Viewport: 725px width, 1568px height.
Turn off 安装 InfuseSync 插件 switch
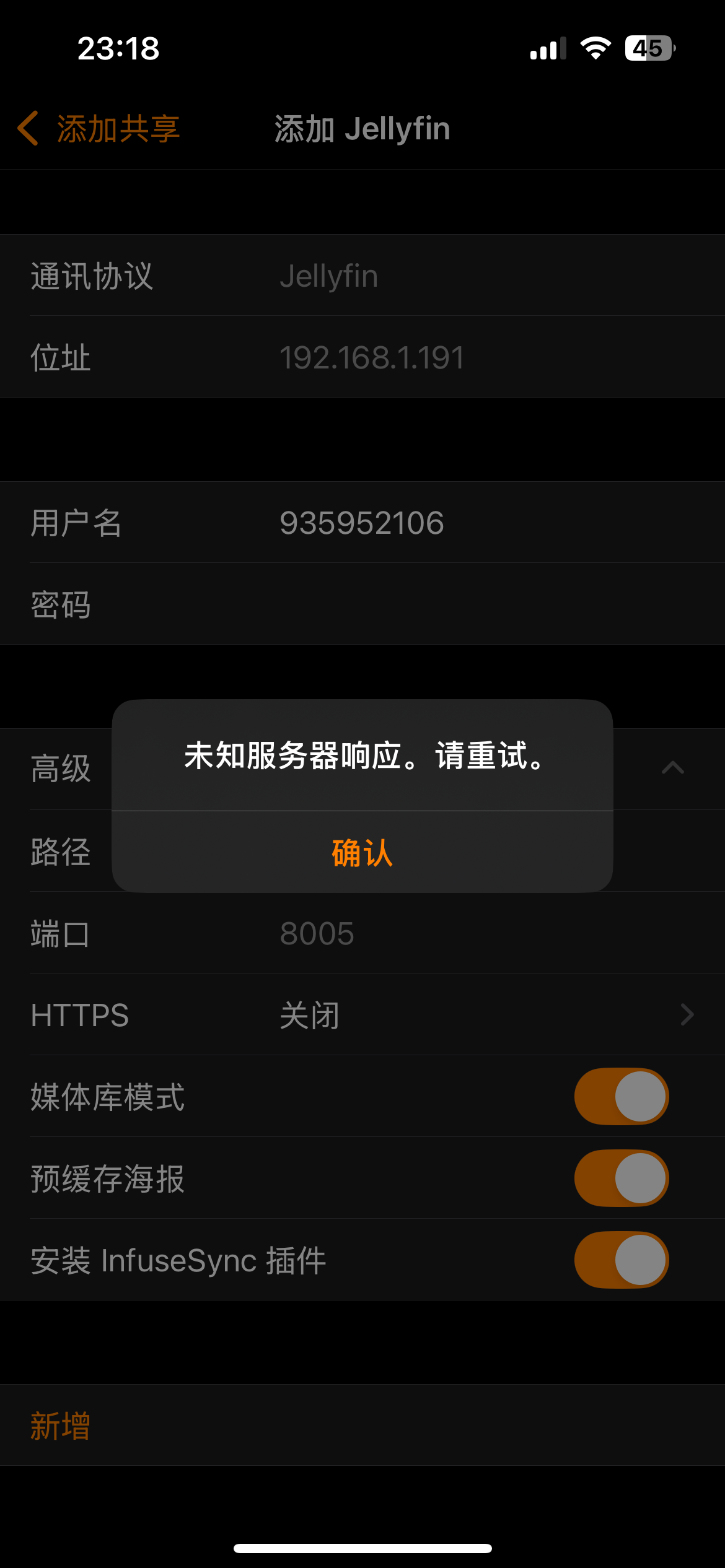621,1260
